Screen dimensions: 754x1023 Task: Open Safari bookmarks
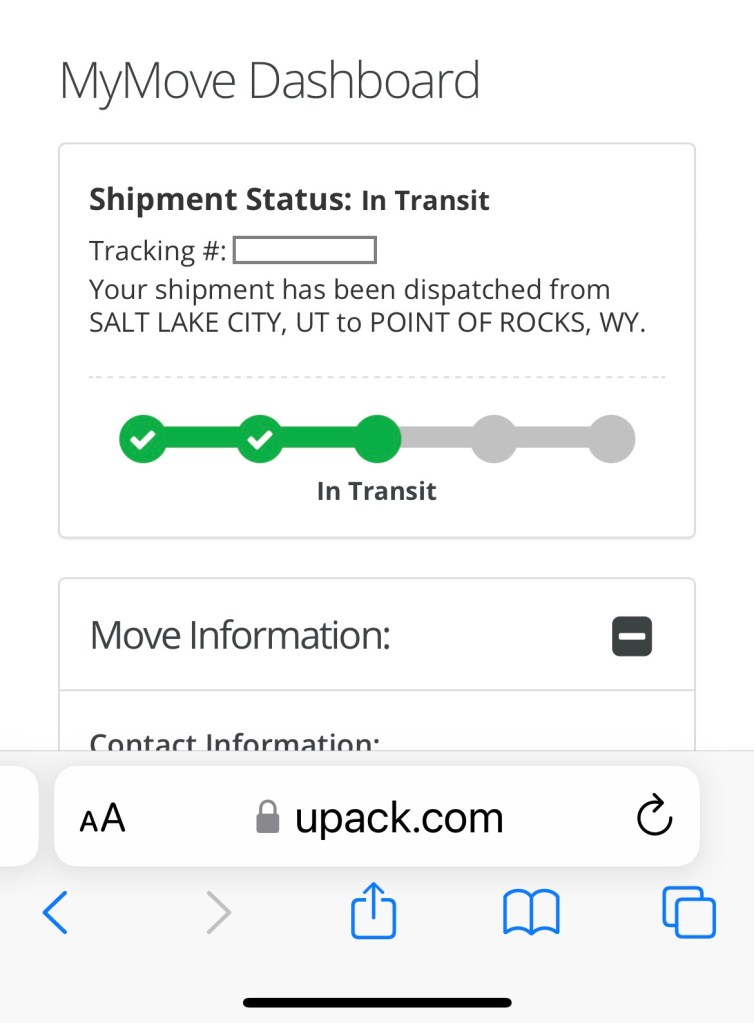coord(531,912)
